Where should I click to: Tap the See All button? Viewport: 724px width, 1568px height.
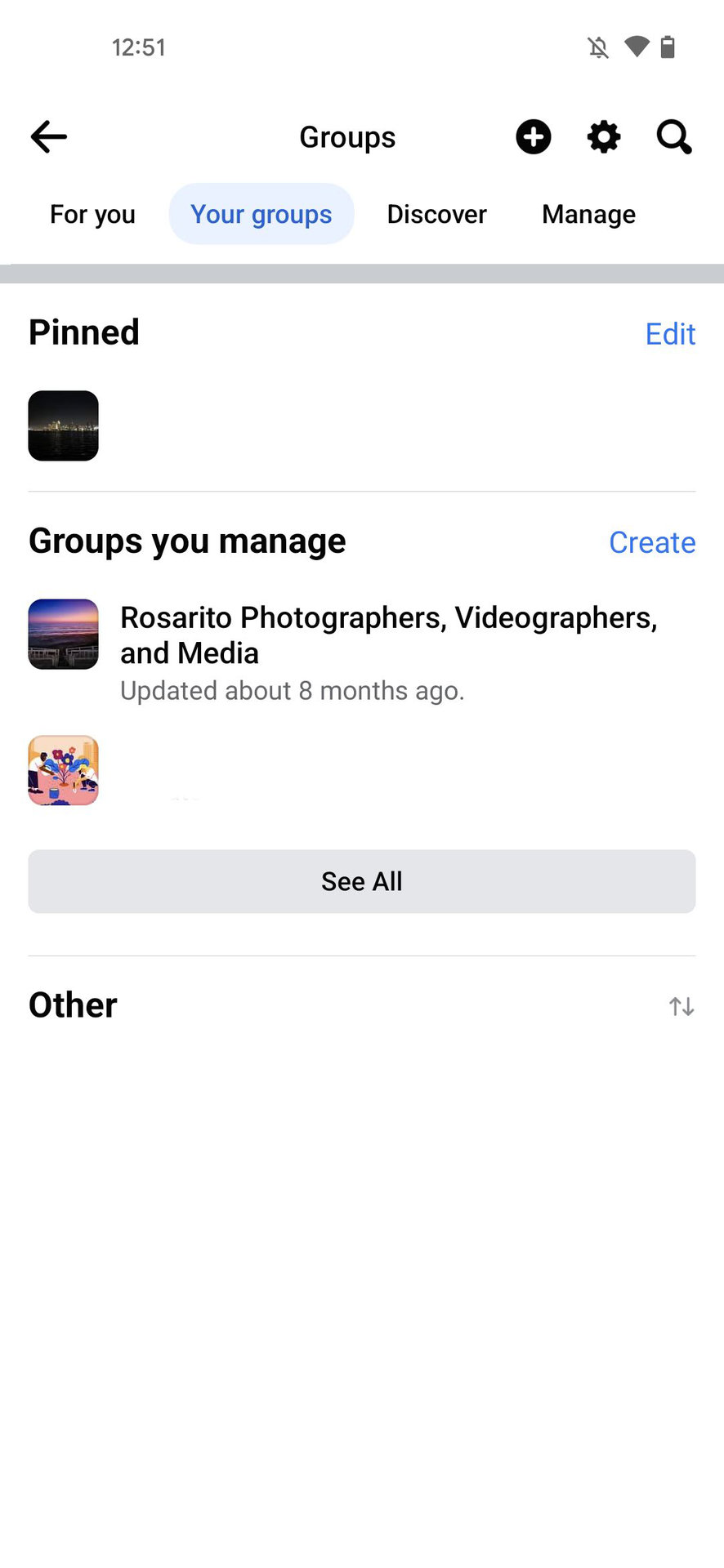[x=362, y=881]
